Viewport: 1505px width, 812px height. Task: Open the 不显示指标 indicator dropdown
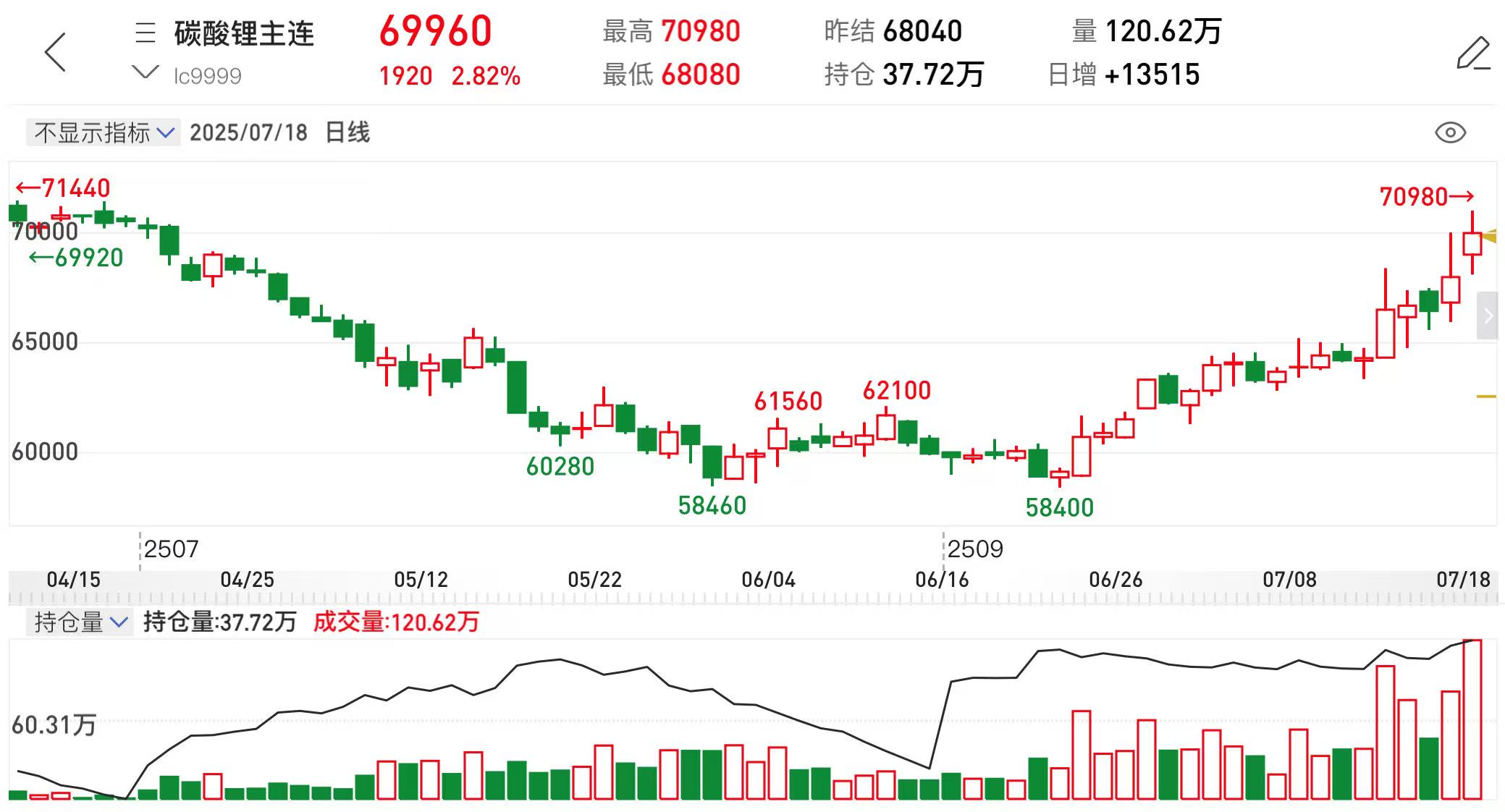click(x=104, y=132)
